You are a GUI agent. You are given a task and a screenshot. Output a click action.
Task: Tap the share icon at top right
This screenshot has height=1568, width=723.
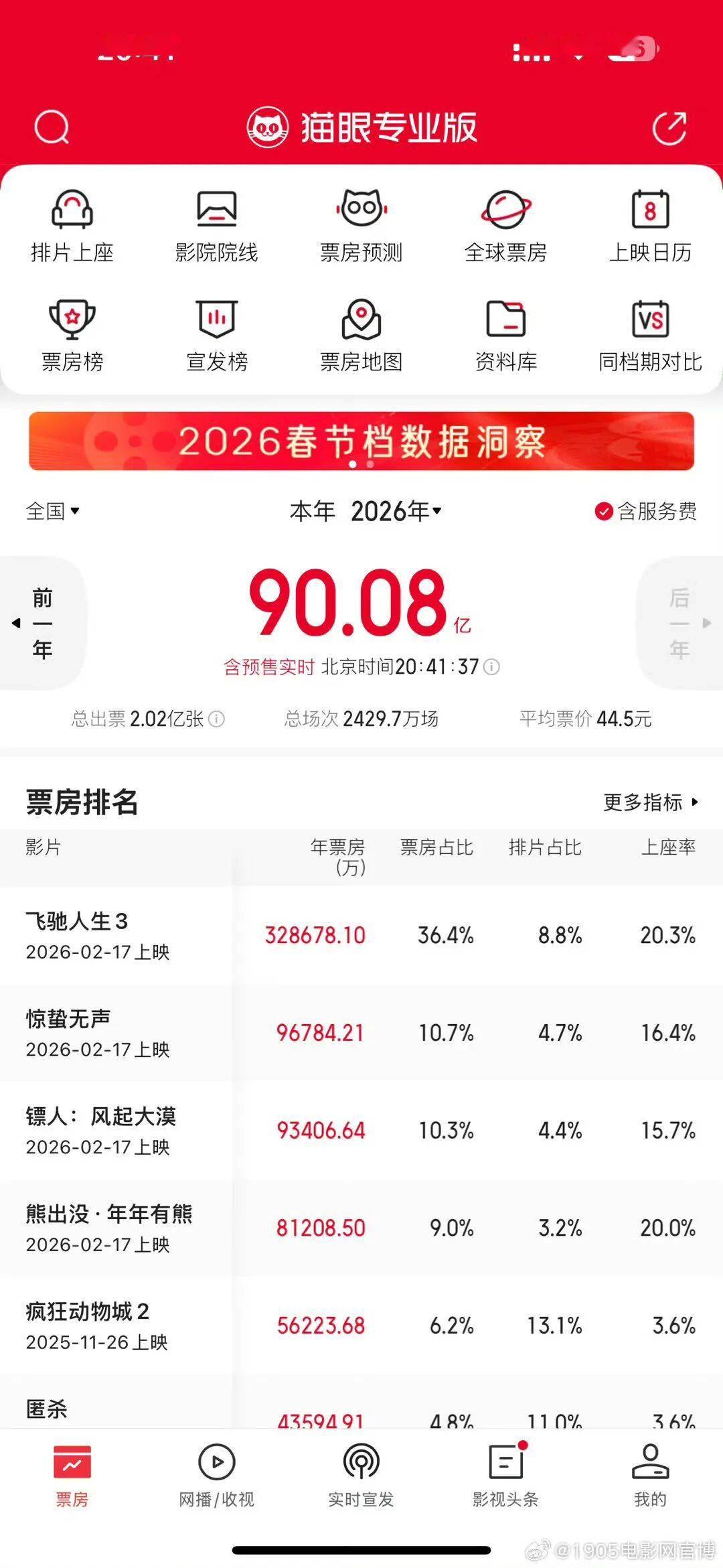[669, 127]
